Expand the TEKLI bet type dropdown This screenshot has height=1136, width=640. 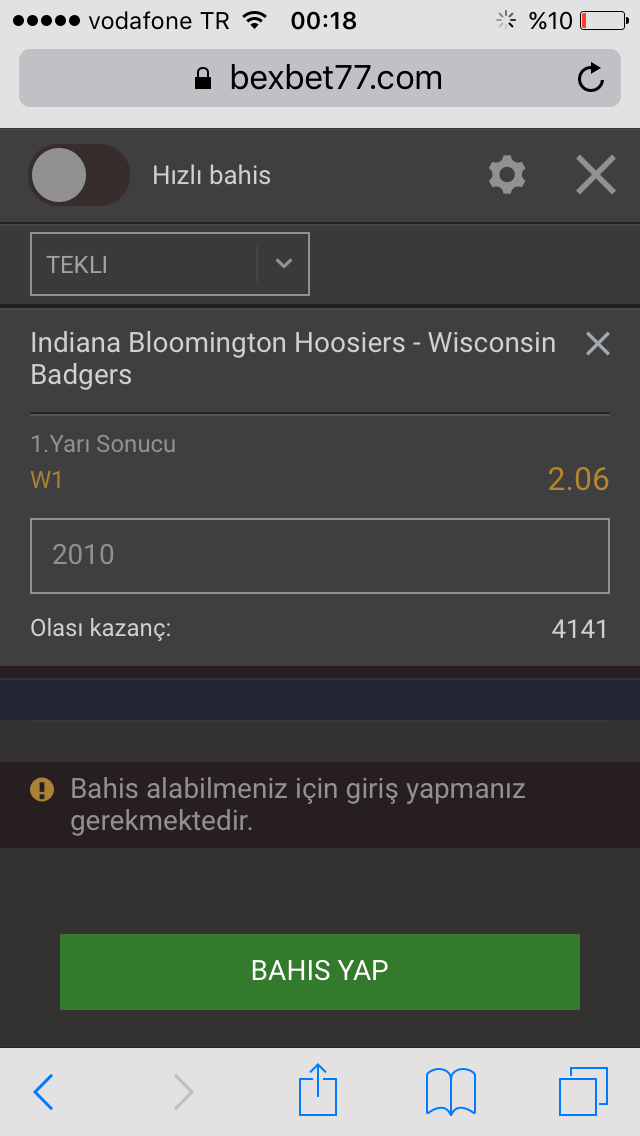[170, 264]
